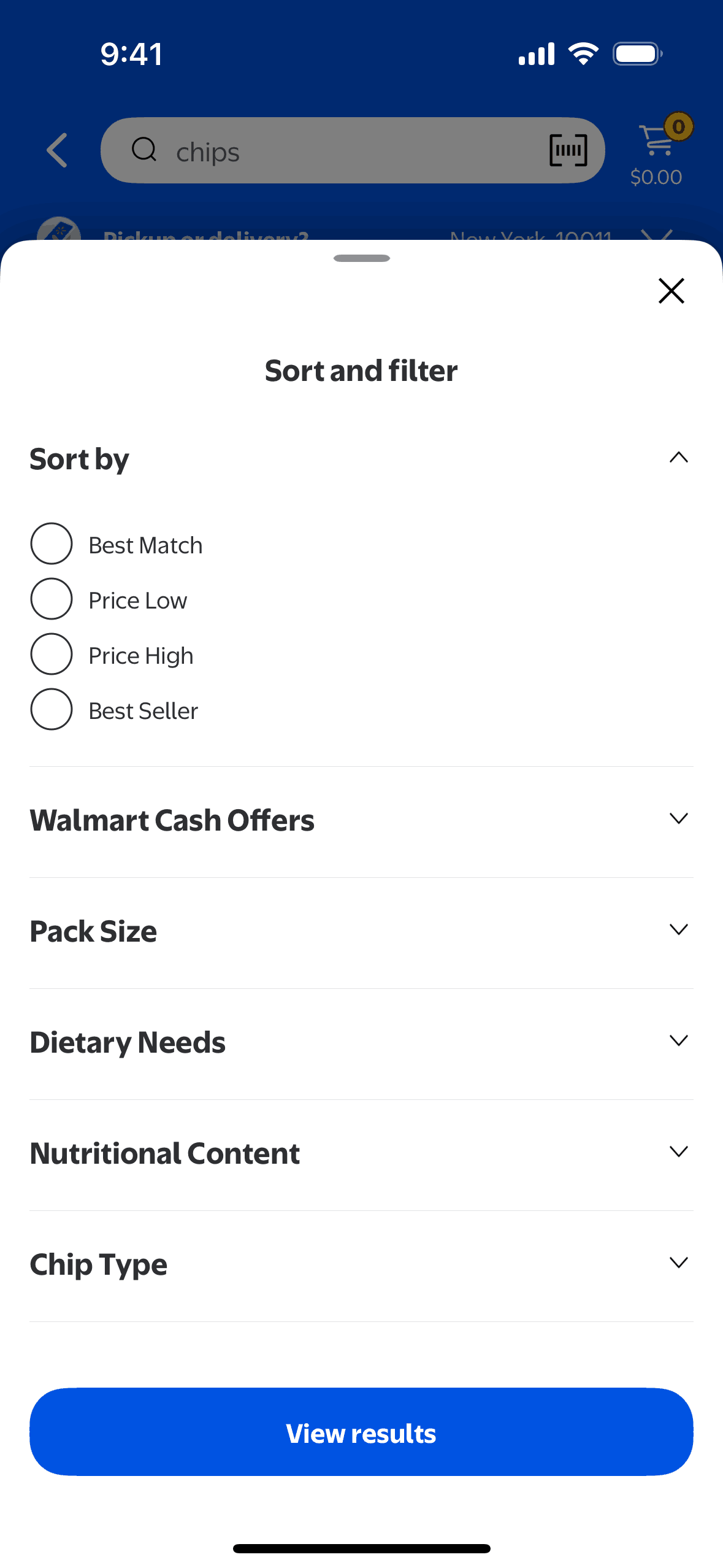Screen dimensions: 723x1568
Task: Expand the Pack Size filter
Action: 678,930
